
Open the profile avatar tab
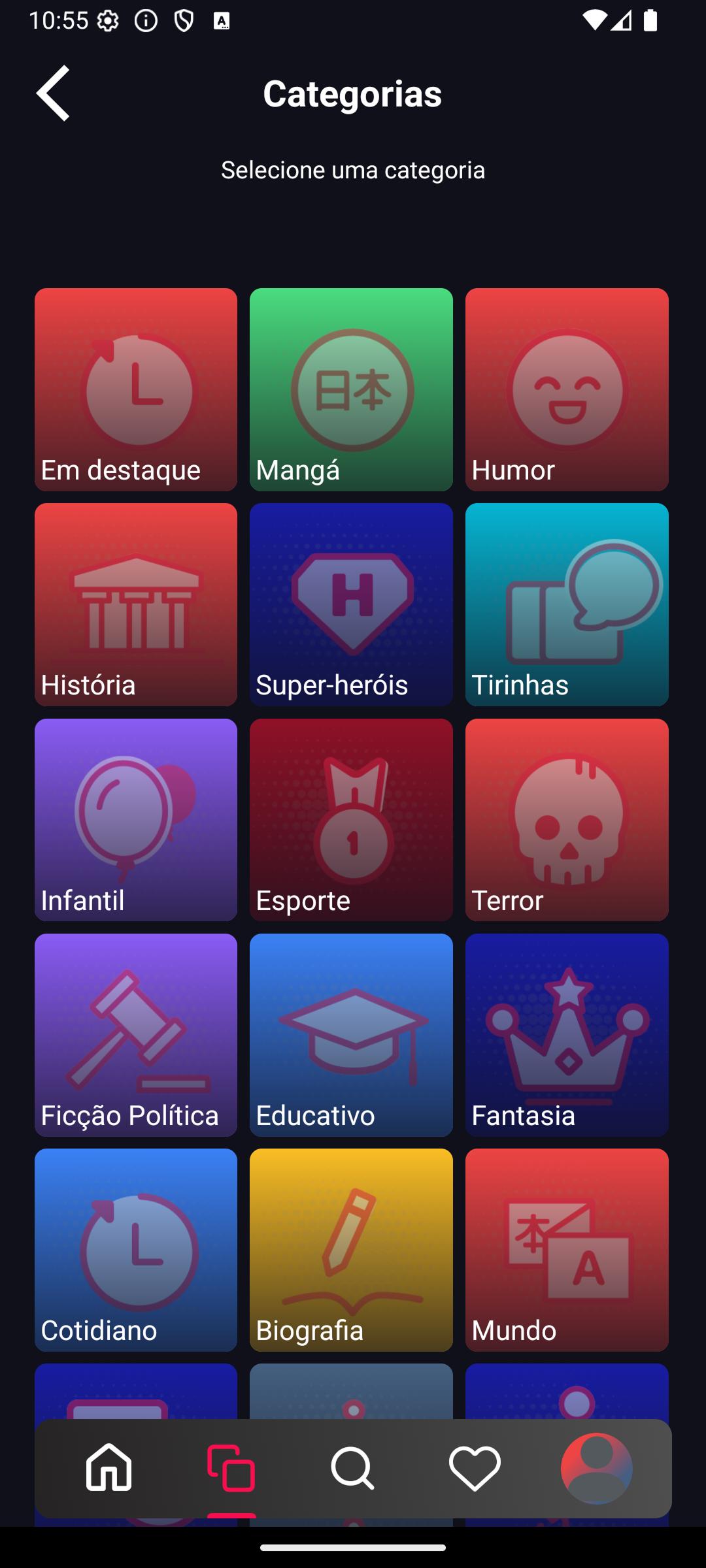tap(597, 1468)
